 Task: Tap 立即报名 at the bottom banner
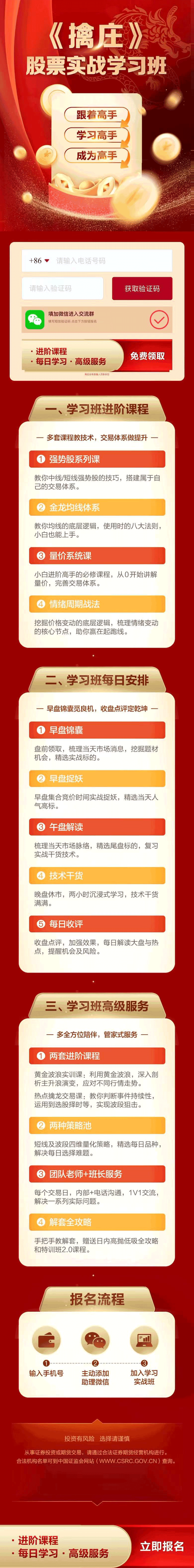click(161, 1546)
